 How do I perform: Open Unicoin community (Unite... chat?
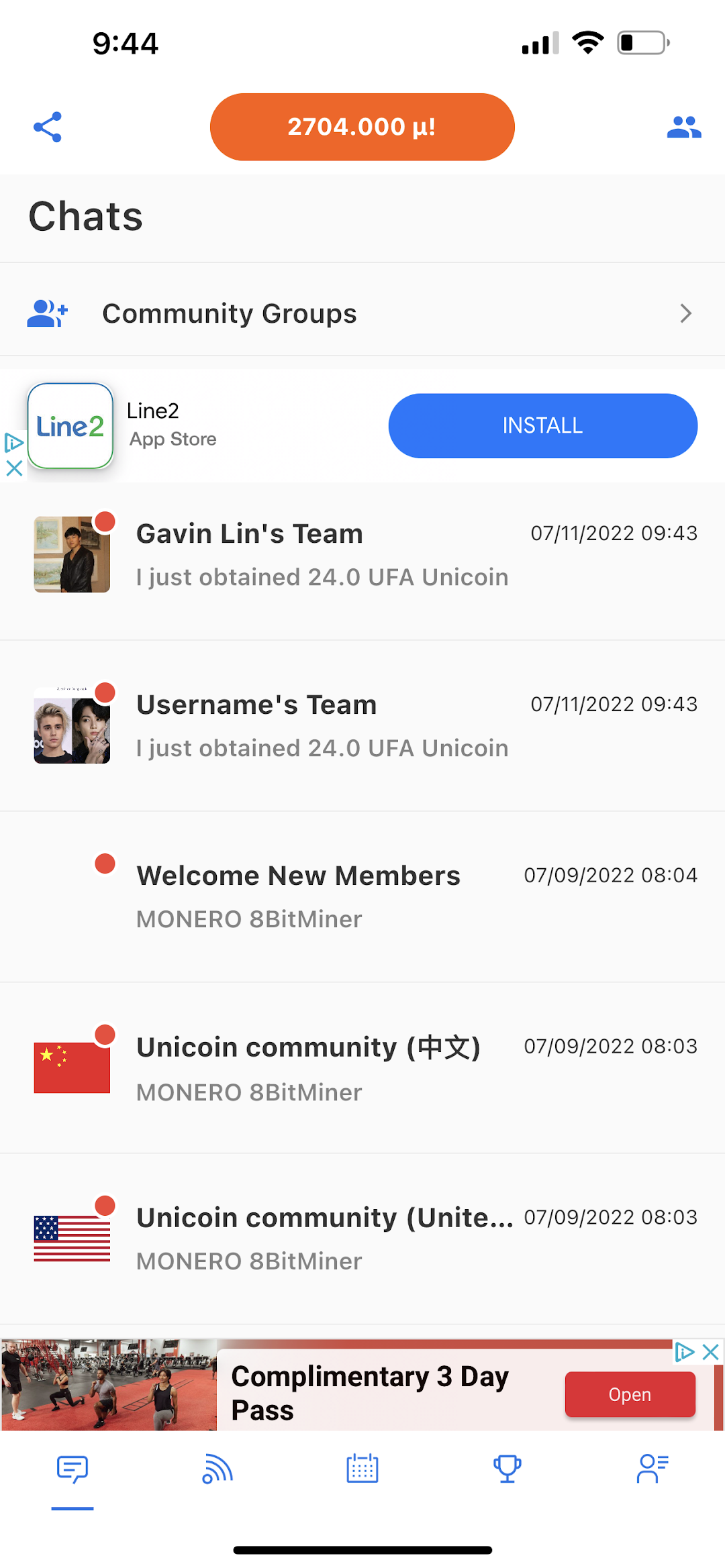pos(362,1239)
